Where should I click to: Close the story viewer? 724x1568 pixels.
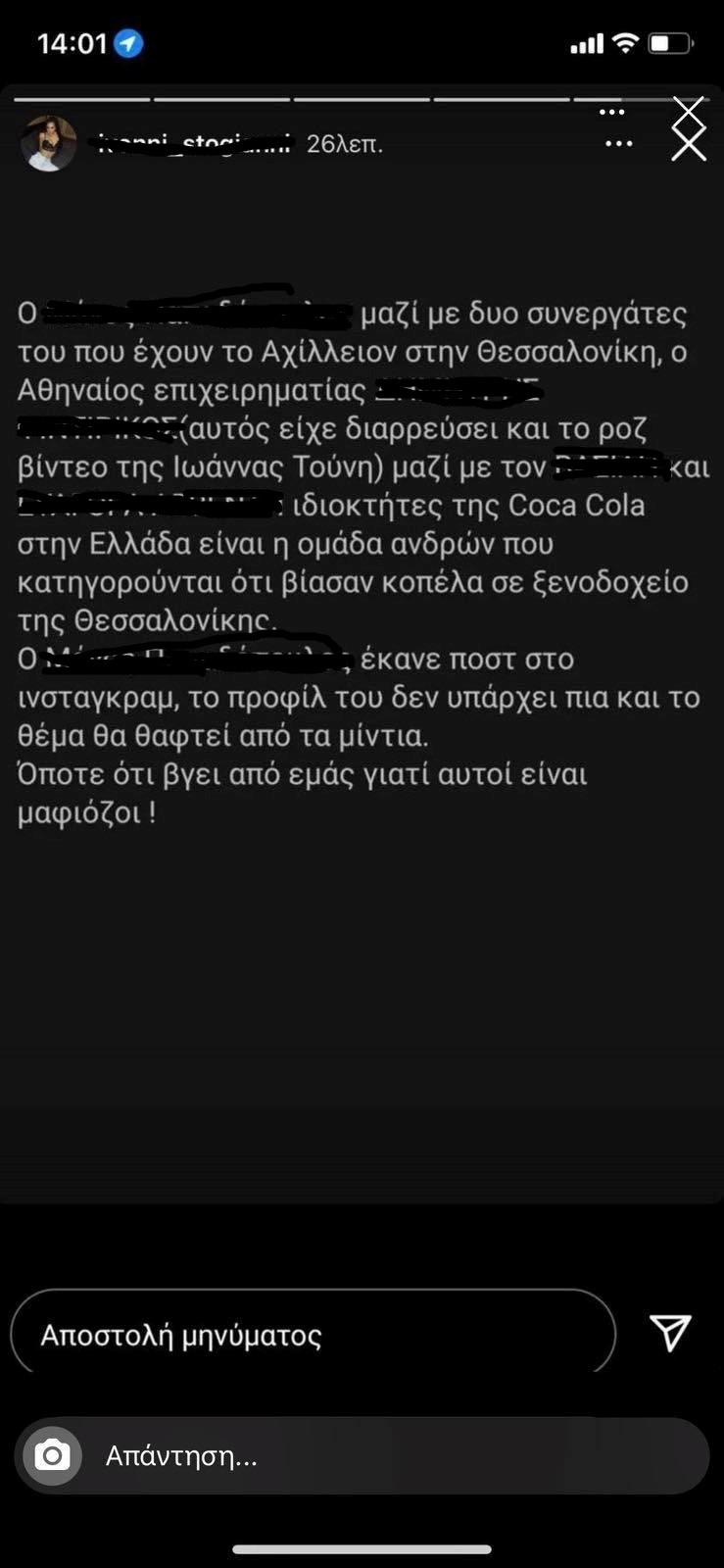click(x=688, y=142)
